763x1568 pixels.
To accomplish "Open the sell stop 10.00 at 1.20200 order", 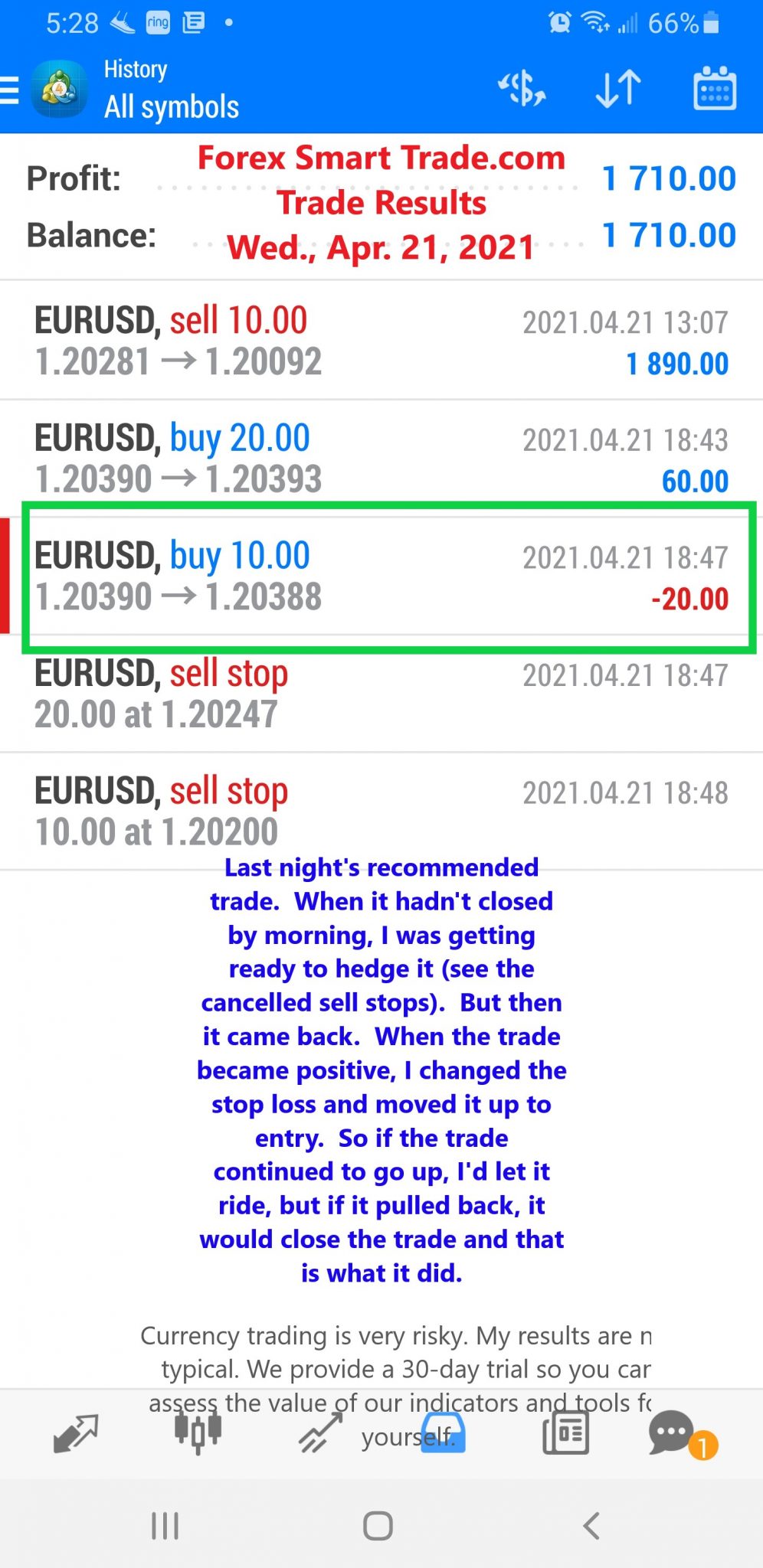I will pyautogui.click(x=381, y=811).
